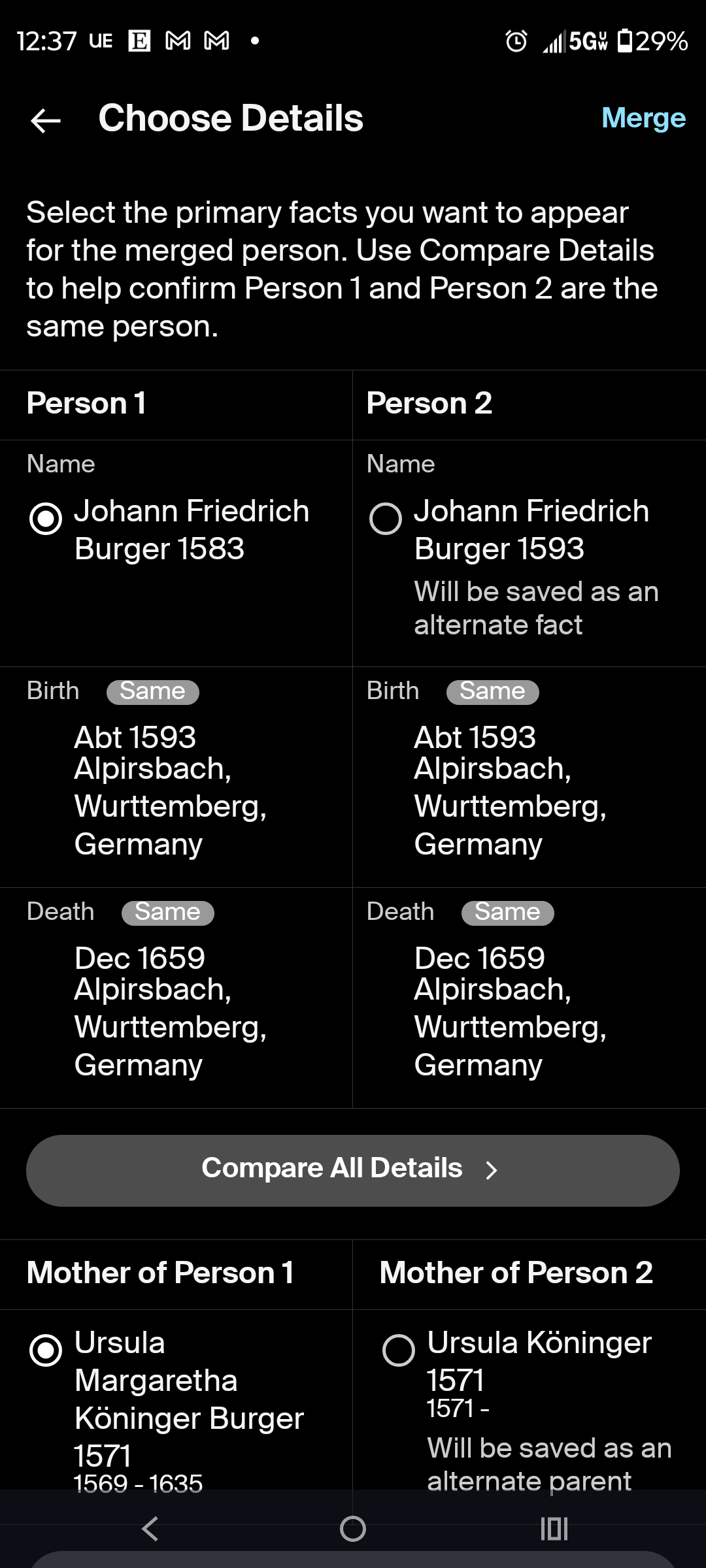Tap the first Gmail notification icon
This screenshot has width=706, height=1568.
tap(178, 41)
